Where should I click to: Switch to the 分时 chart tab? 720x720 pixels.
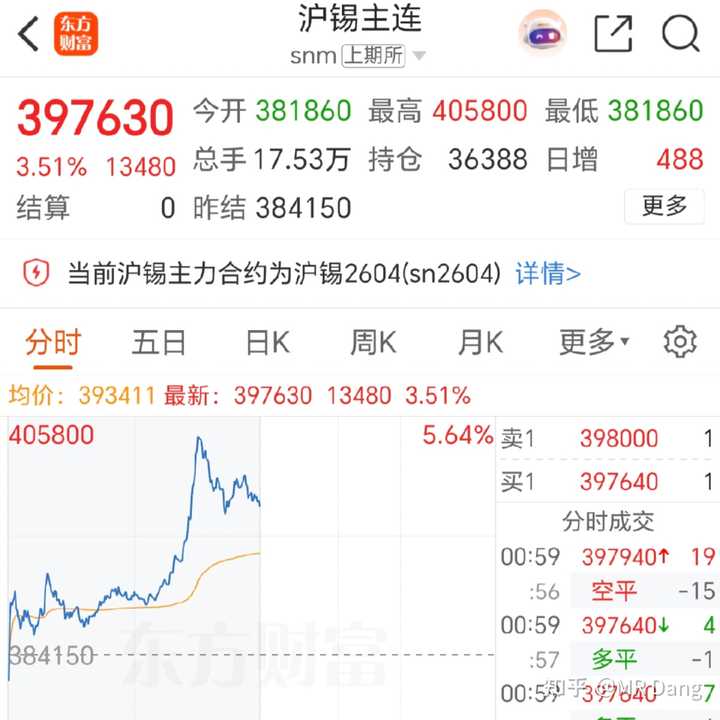click(x=53, y=343)
